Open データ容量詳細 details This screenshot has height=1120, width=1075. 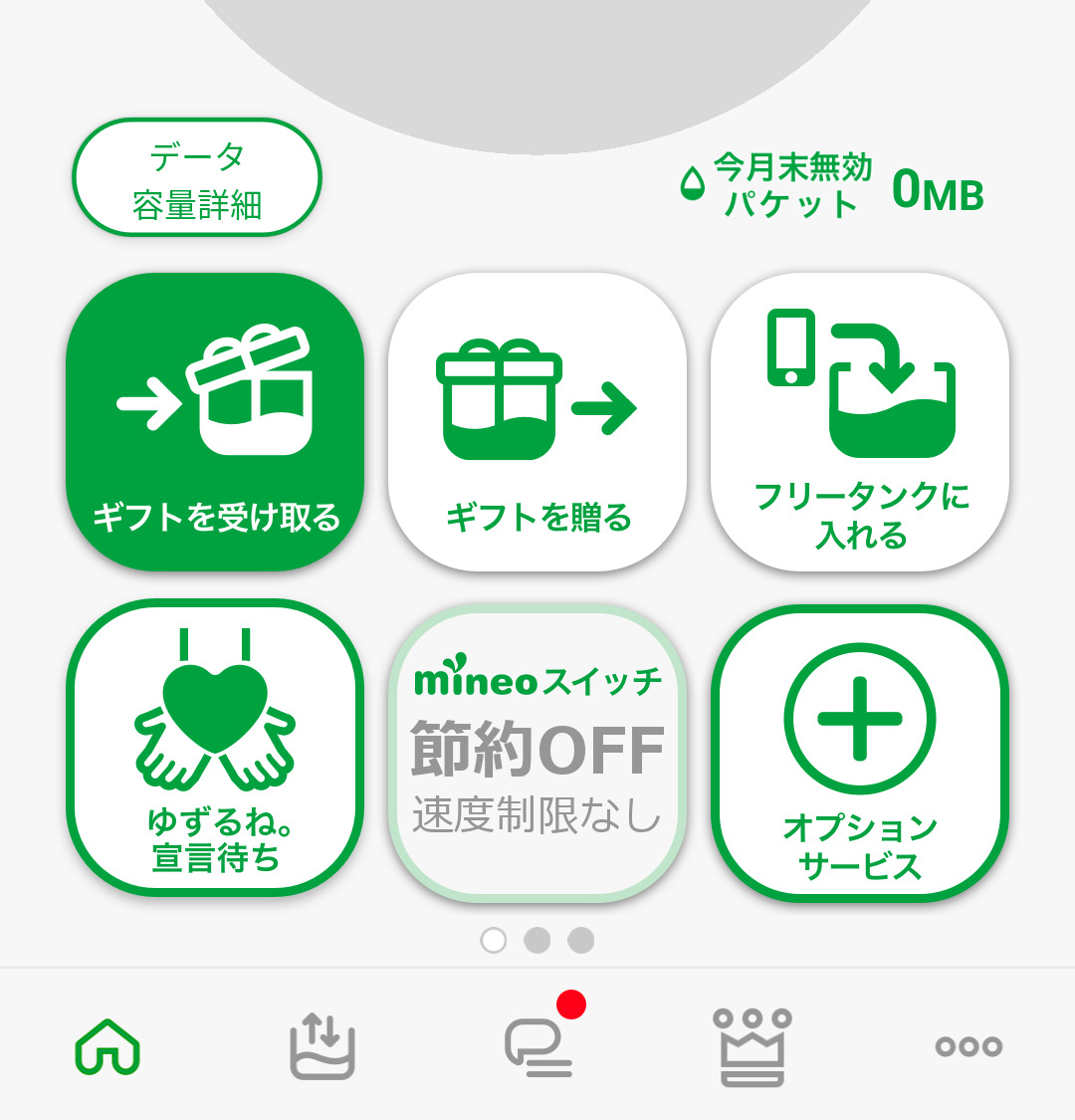(197, 178)
